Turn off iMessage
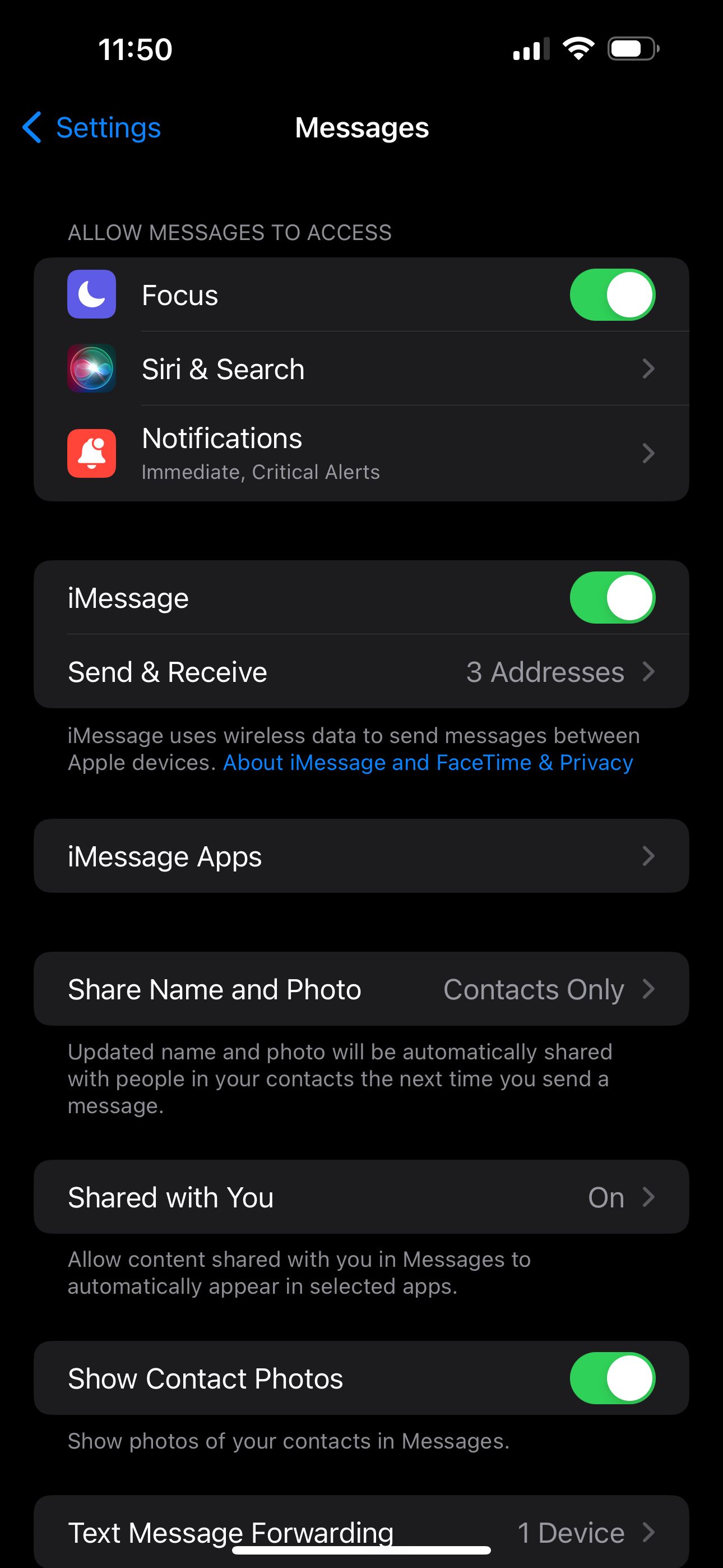 [612, 597]
